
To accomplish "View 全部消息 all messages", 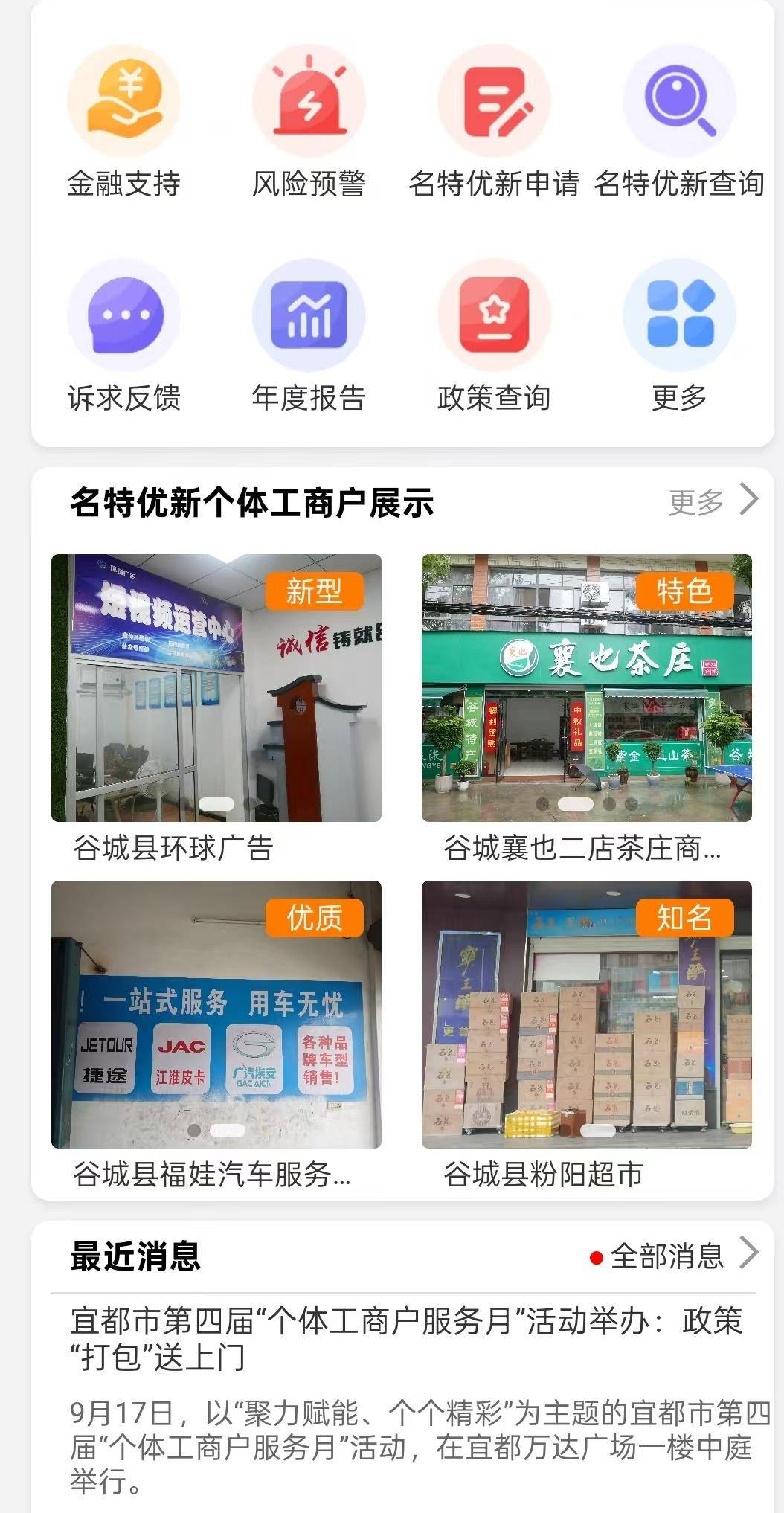I will [x=674, y=1256].
